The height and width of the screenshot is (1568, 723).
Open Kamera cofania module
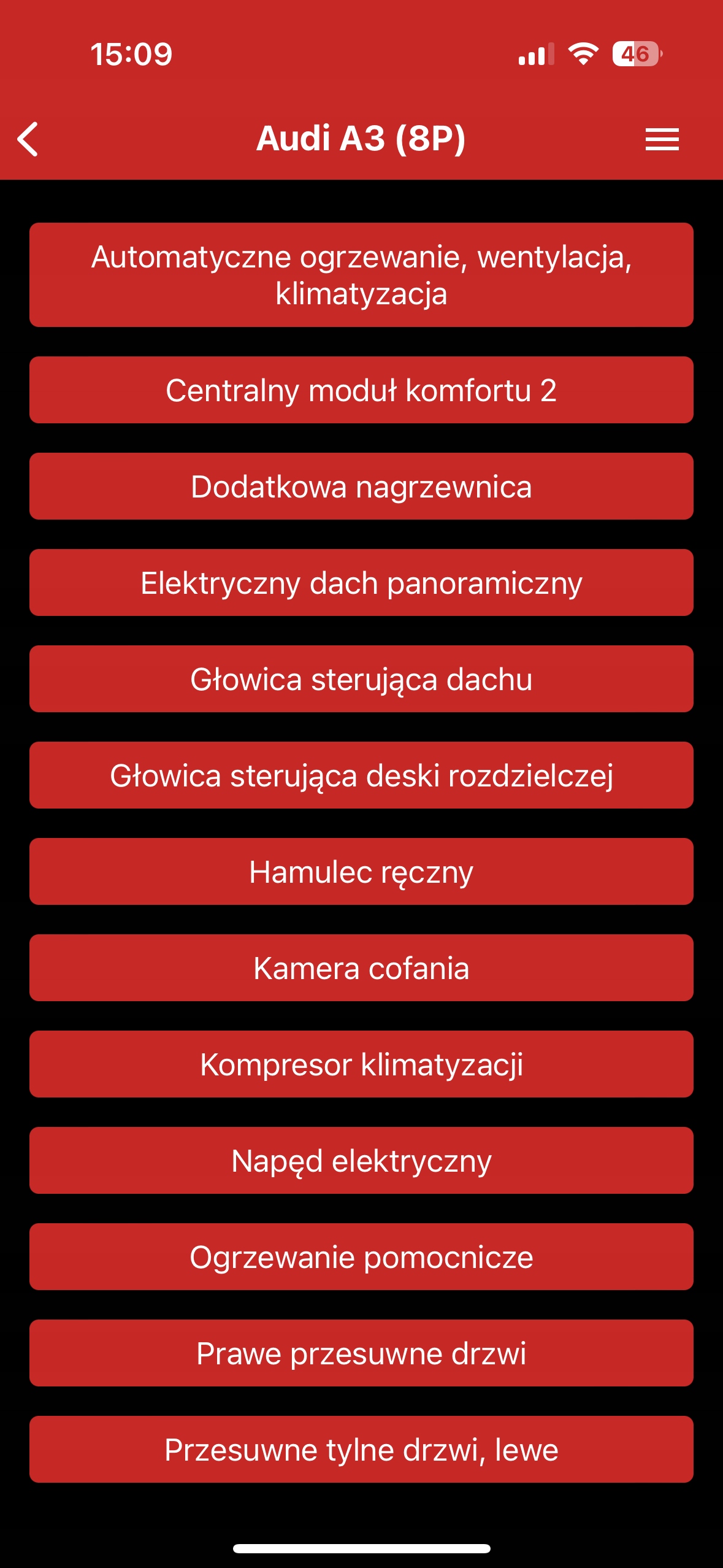point(361,968)
